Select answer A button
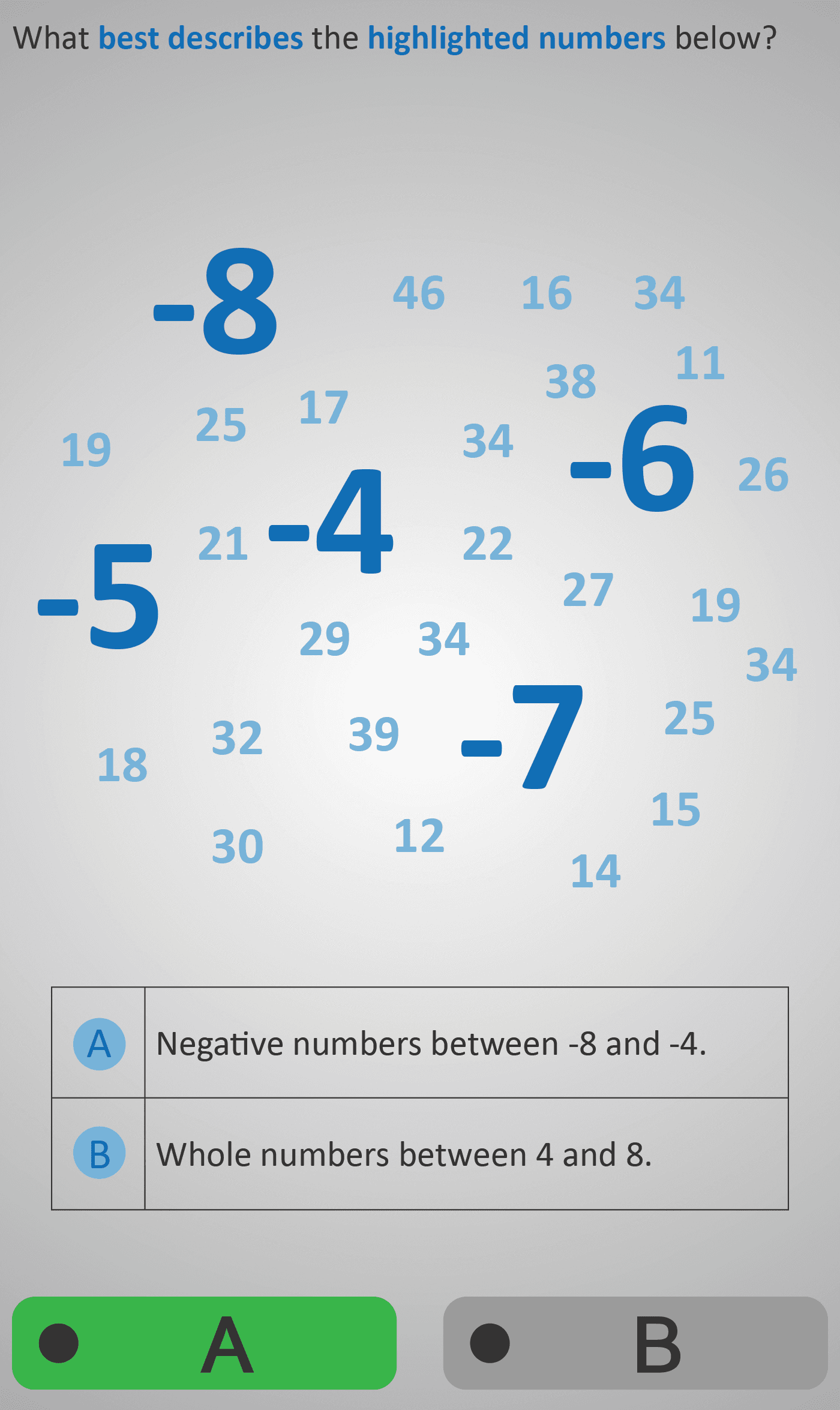This screenshot has width=840, height=1410. [x=204, y=1343]
